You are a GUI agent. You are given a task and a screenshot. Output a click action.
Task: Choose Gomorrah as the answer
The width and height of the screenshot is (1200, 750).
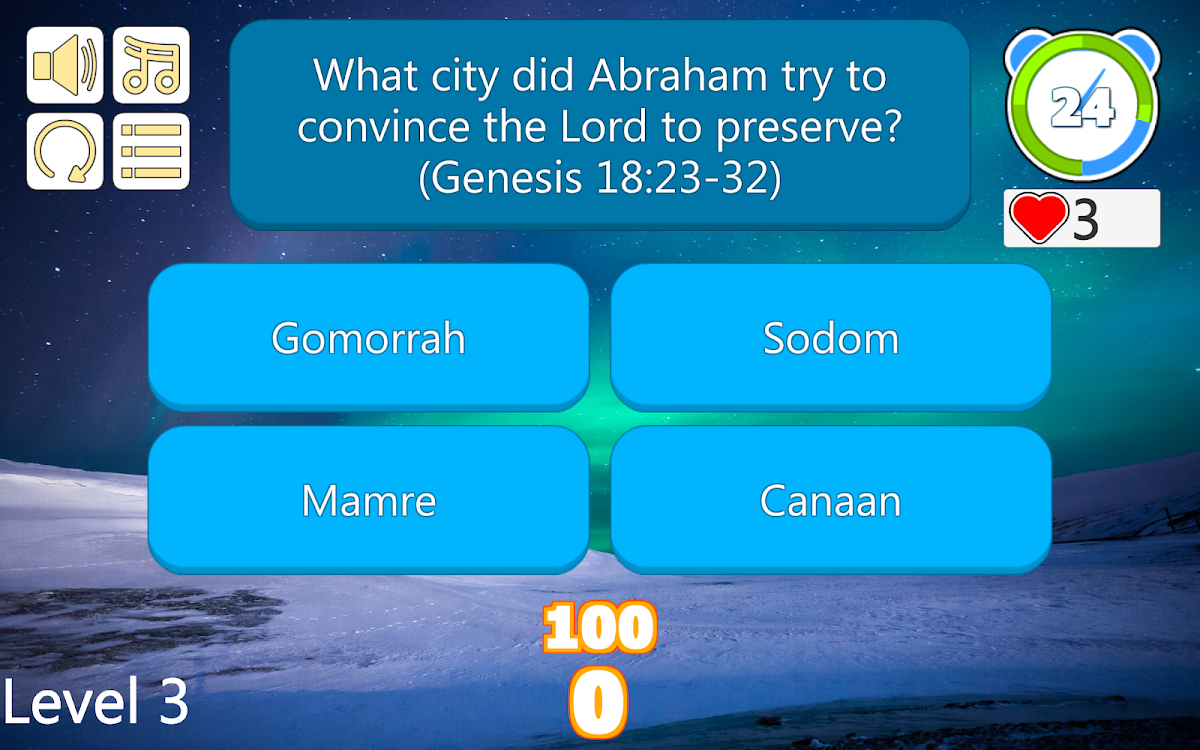(x=368, y=338)
